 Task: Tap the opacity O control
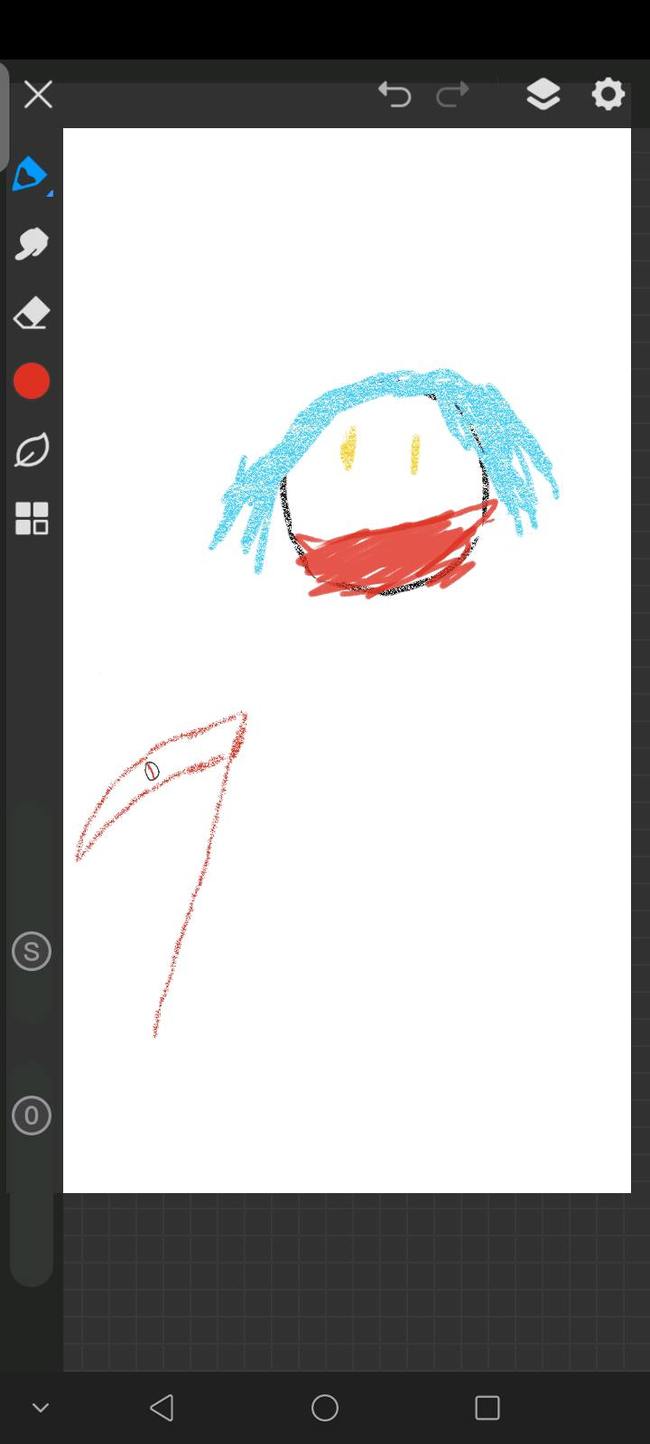31,1116
